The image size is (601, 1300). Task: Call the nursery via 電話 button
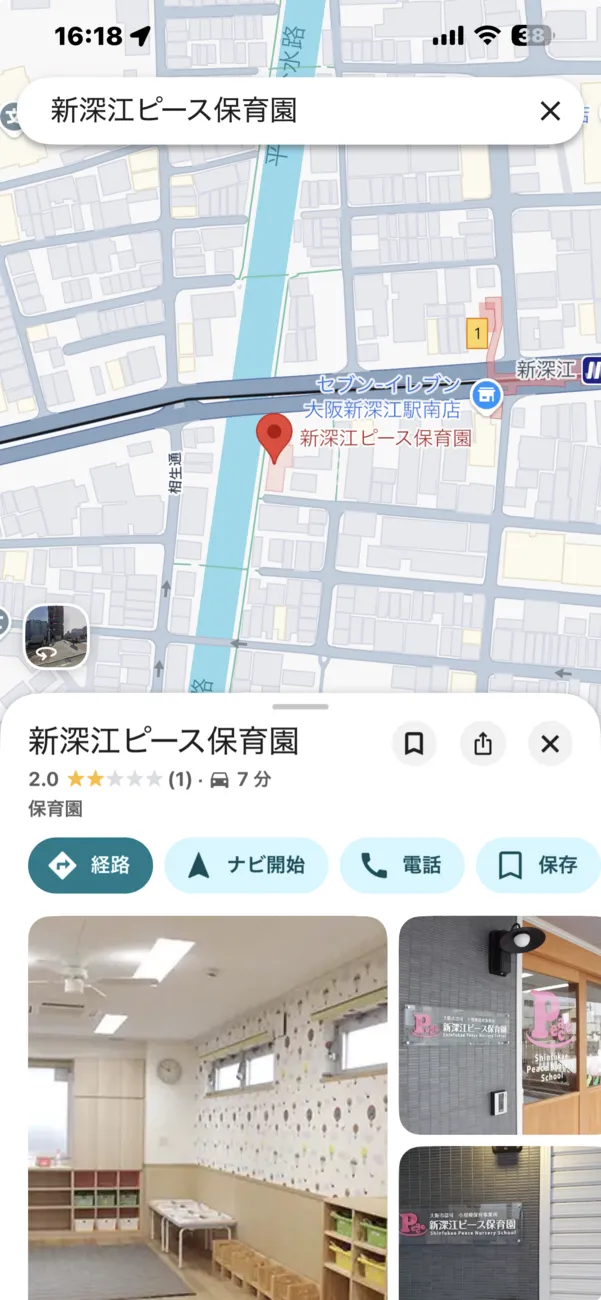click(403, 865)
